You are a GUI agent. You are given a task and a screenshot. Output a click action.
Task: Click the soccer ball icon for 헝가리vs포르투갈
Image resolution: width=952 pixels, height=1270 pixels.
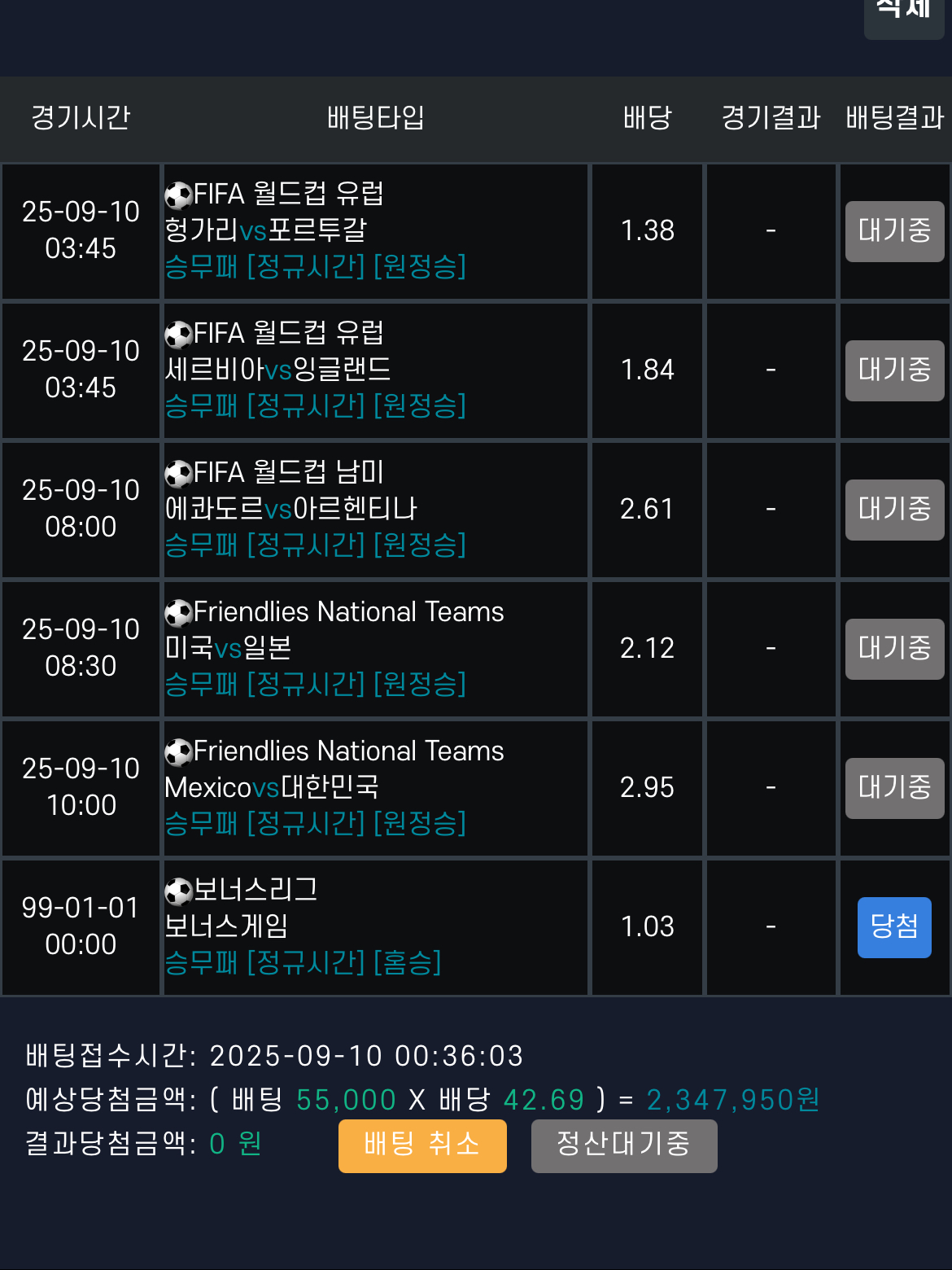178,195
